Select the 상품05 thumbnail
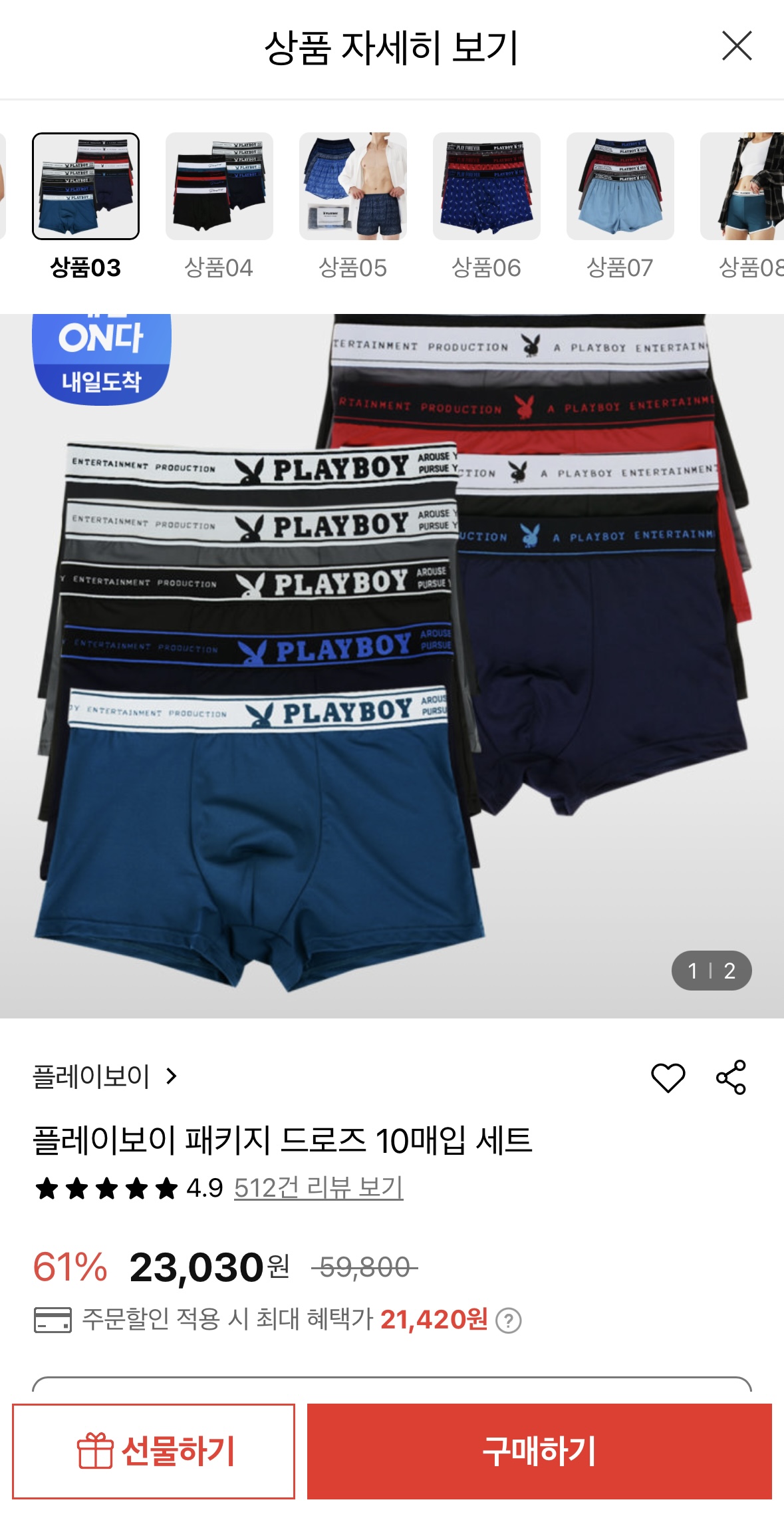The width and height of the screenshot is (784, 1540). (x=352, y=186)
